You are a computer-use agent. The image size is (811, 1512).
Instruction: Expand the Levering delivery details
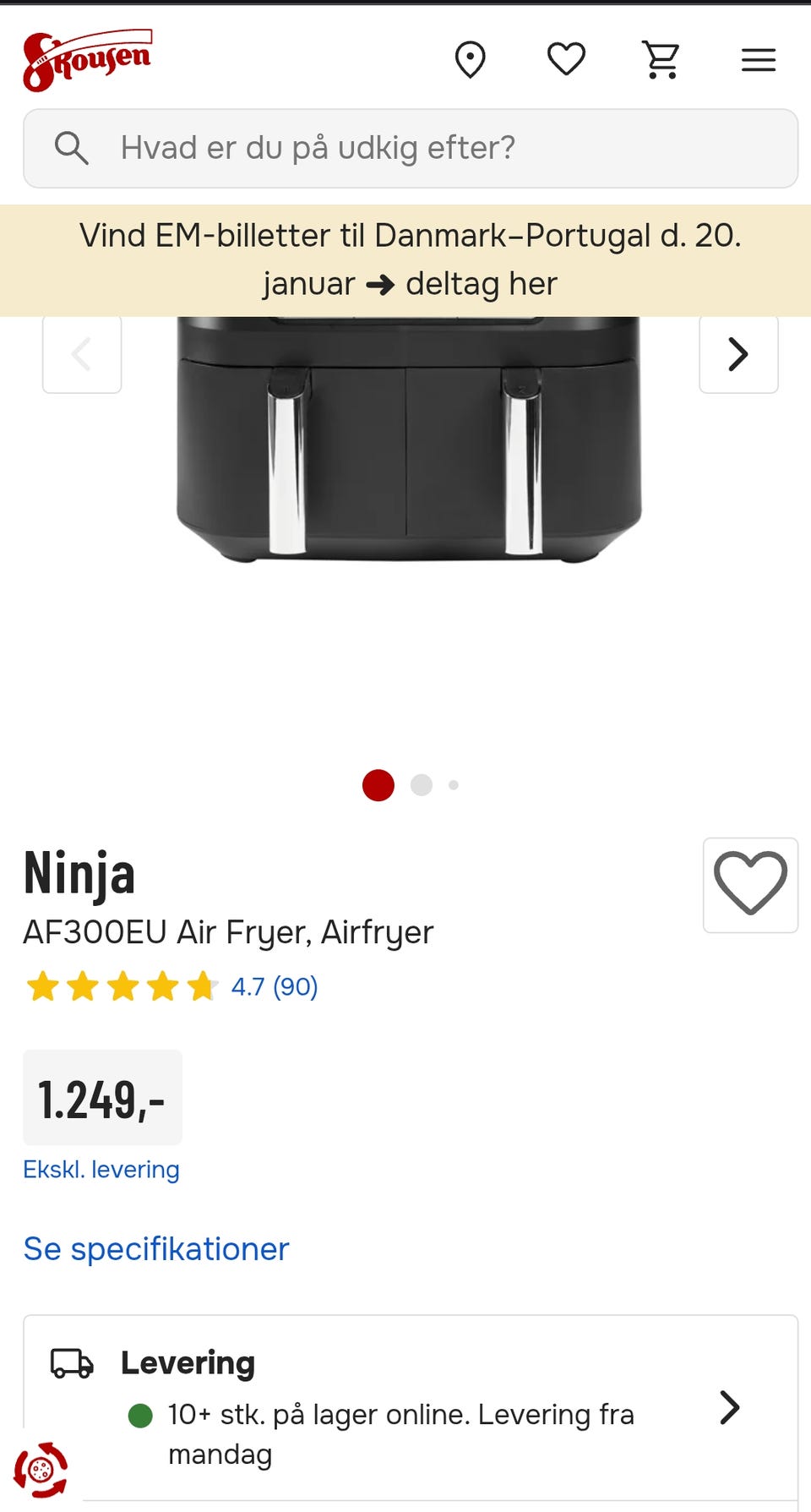pos(729,1407)
